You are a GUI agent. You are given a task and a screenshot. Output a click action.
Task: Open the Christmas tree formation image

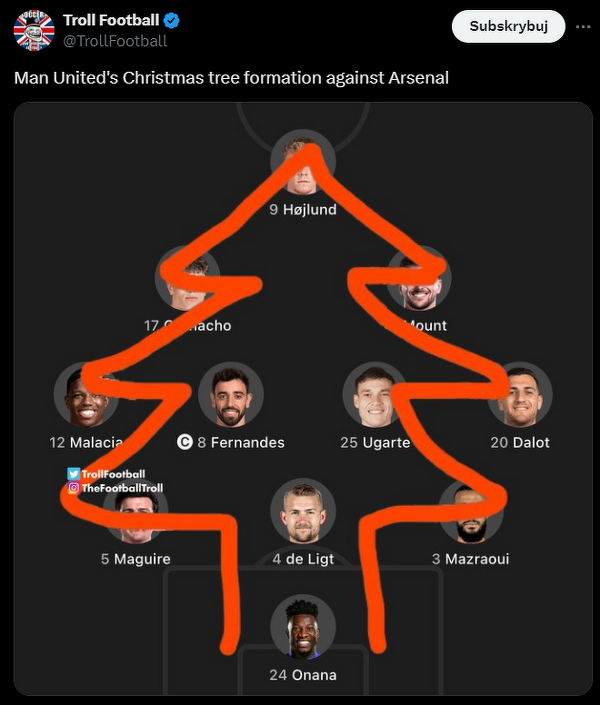click(303, 398)
